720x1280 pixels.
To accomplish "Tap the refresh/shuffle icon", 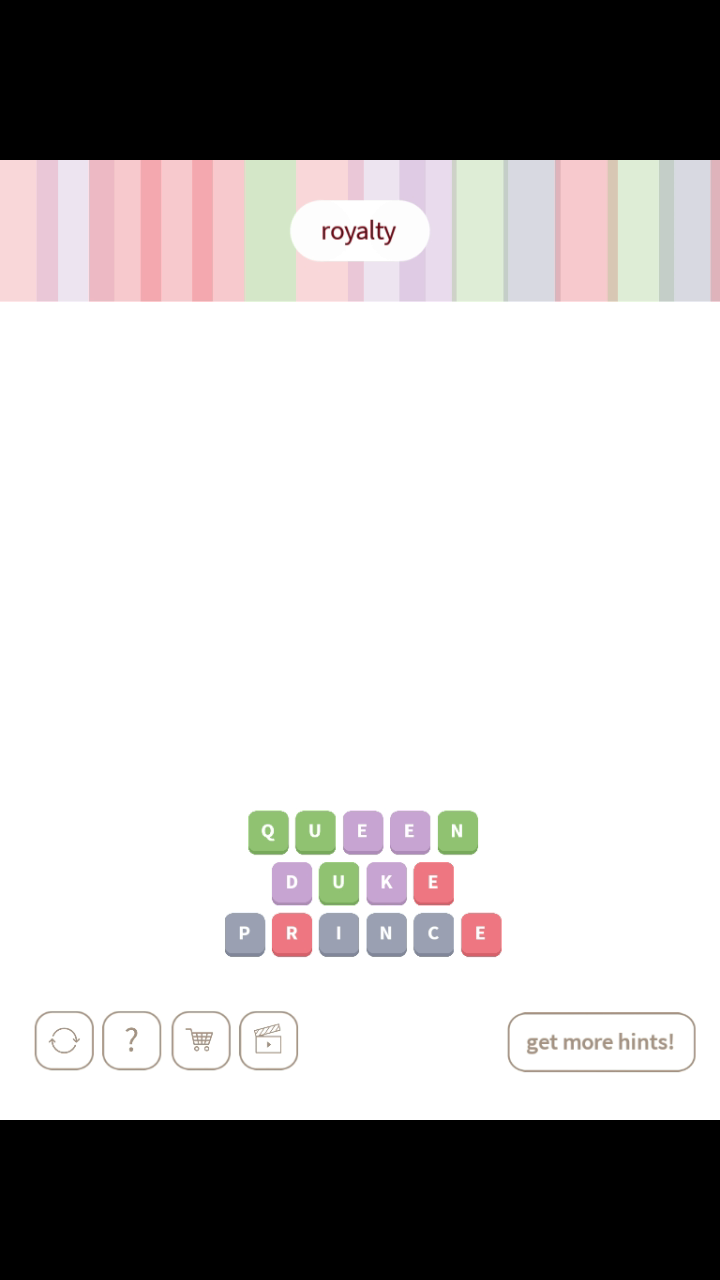I will (x=64, y=1041).
